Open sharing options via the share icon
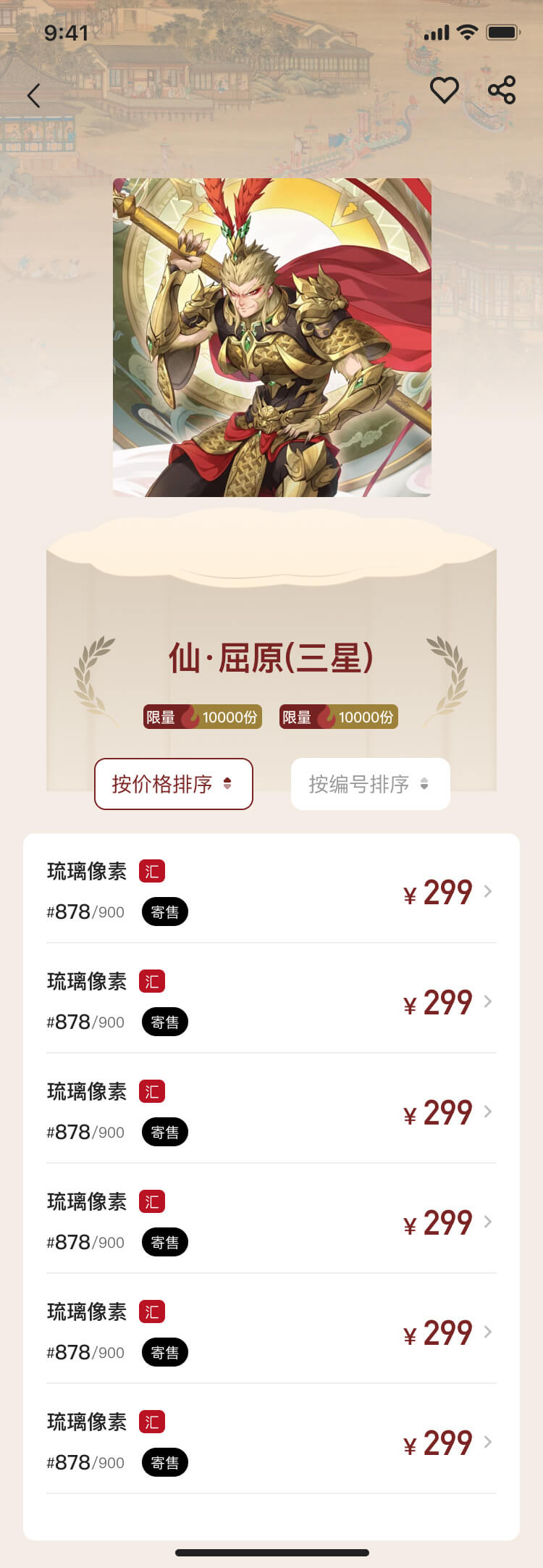The height and width of the screenshot is (1568, 543). 502,89
